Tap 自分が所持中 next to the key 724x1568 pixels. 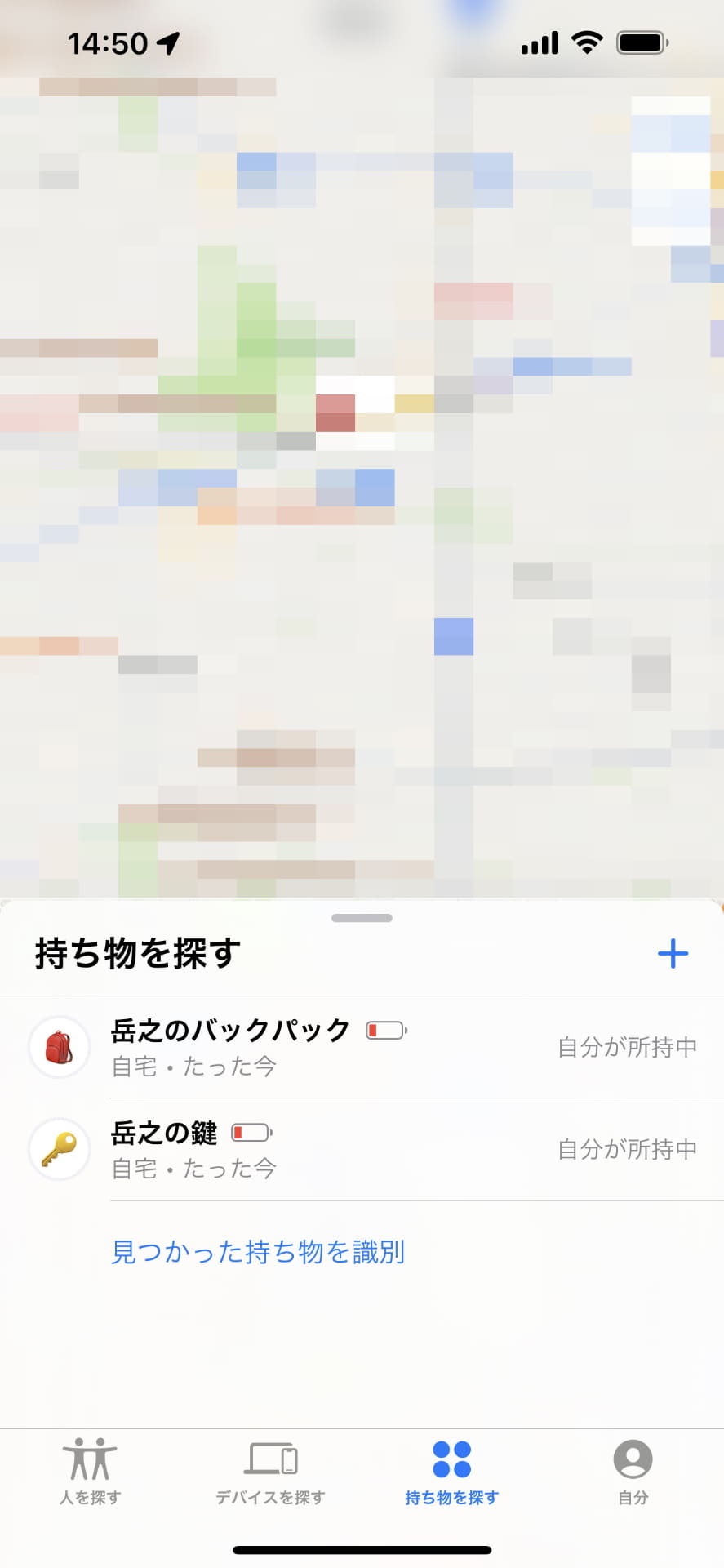pos(625,1149)
